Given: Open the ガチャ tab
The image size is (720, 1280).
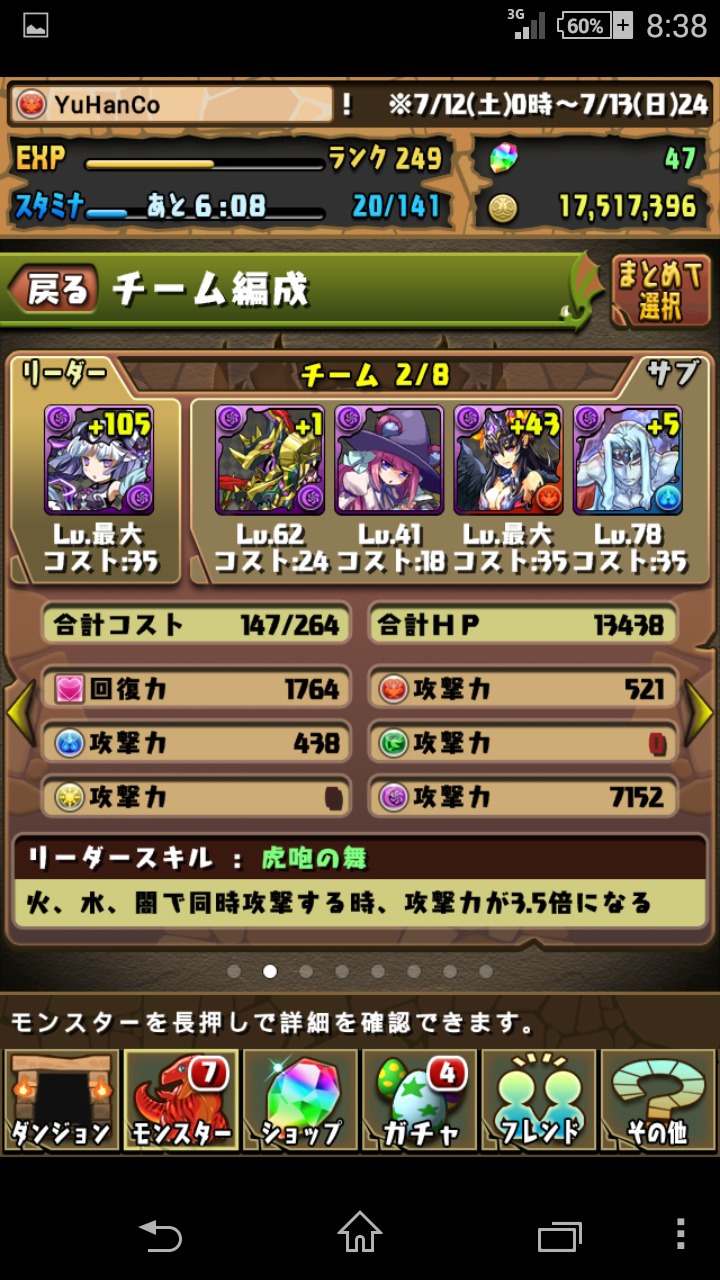Looking at the screenshot, I should pyautogui.click(x=420, y=1100).
